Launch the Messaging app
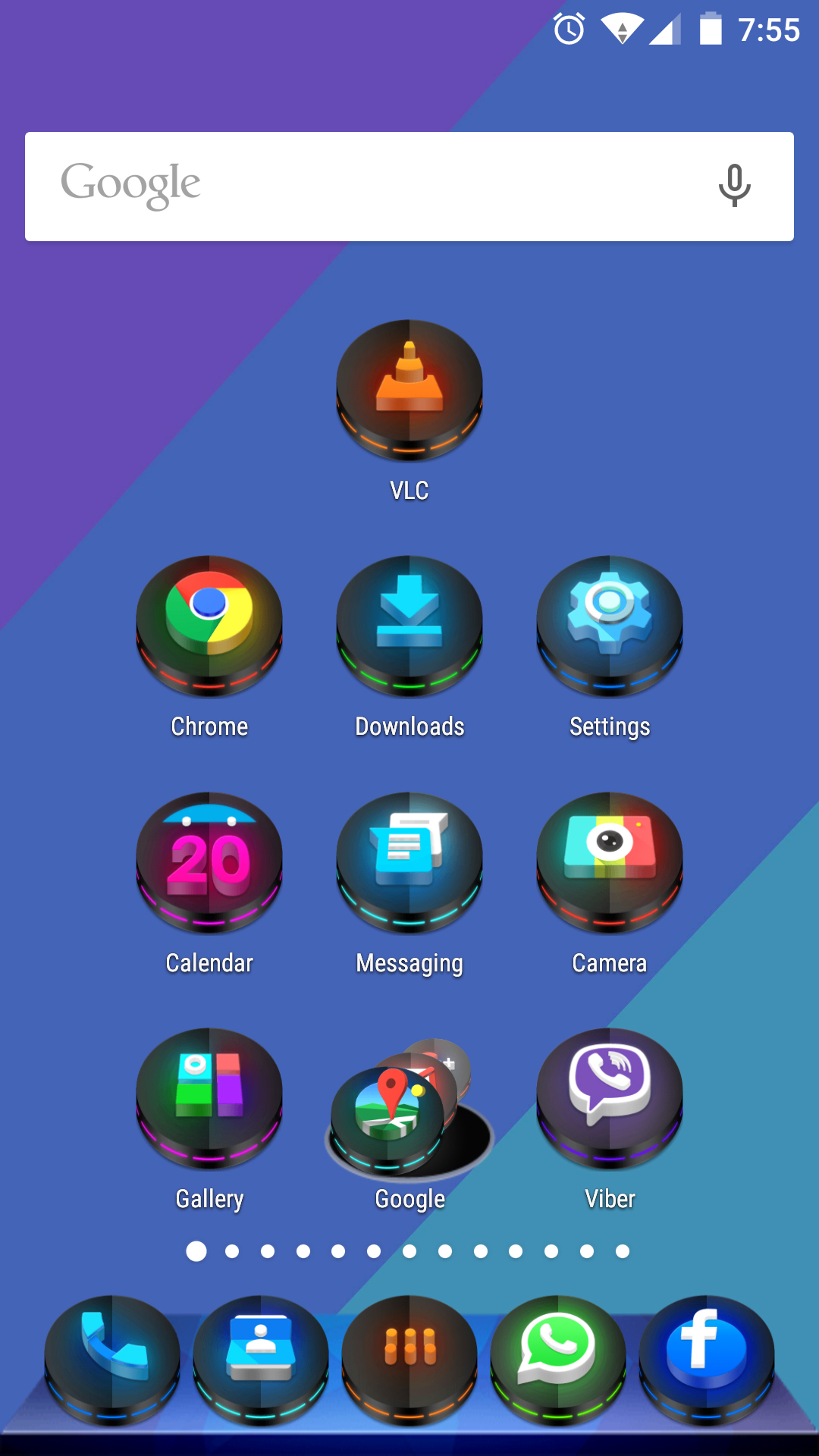The height and width of the screenshot is (1456, 819). [409, 863]
